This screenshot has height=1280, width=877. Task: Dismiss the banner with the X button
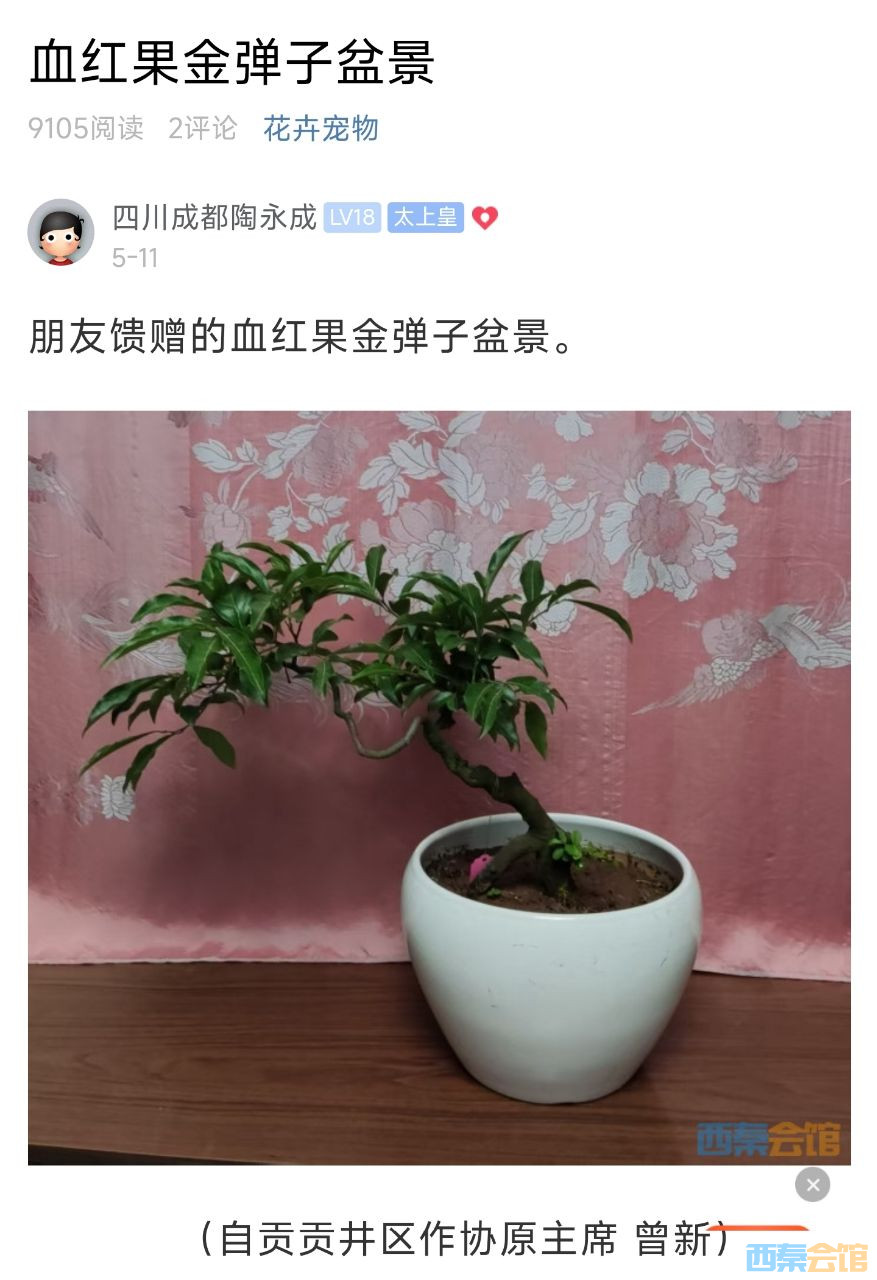pos(812,1185)
